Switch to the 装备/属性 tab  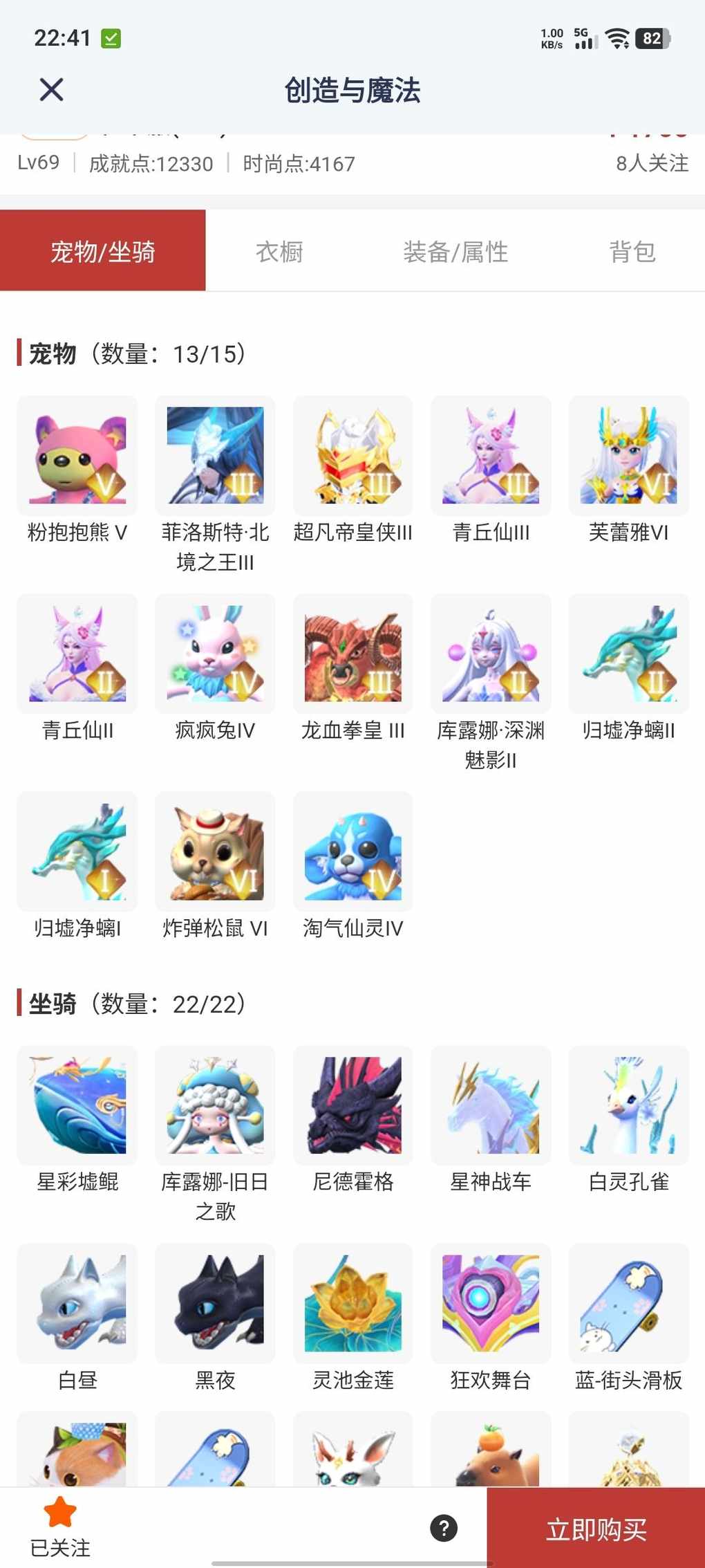[455, 252]
